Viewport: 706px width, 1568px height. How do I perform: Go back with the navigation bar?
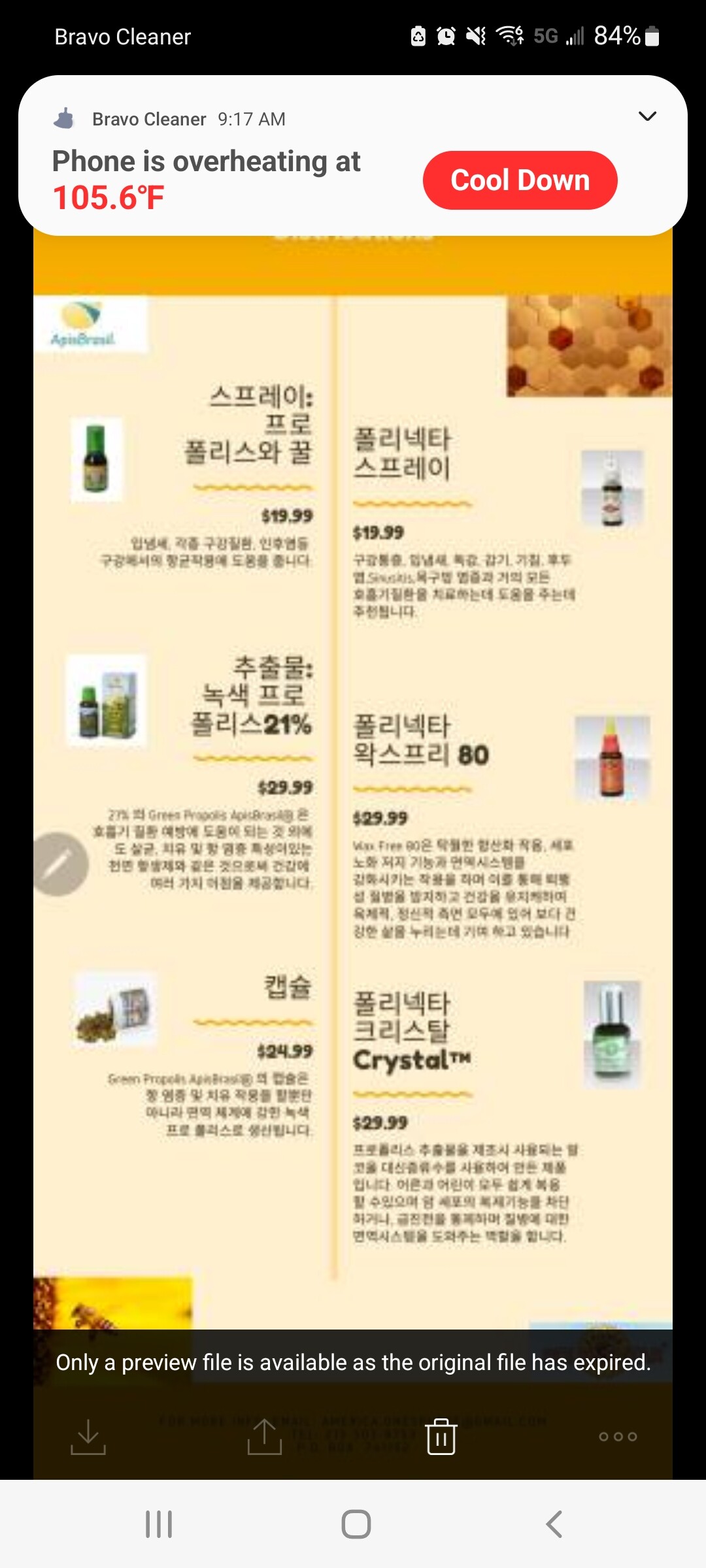pyautogui.click(x=554, y=1524)
